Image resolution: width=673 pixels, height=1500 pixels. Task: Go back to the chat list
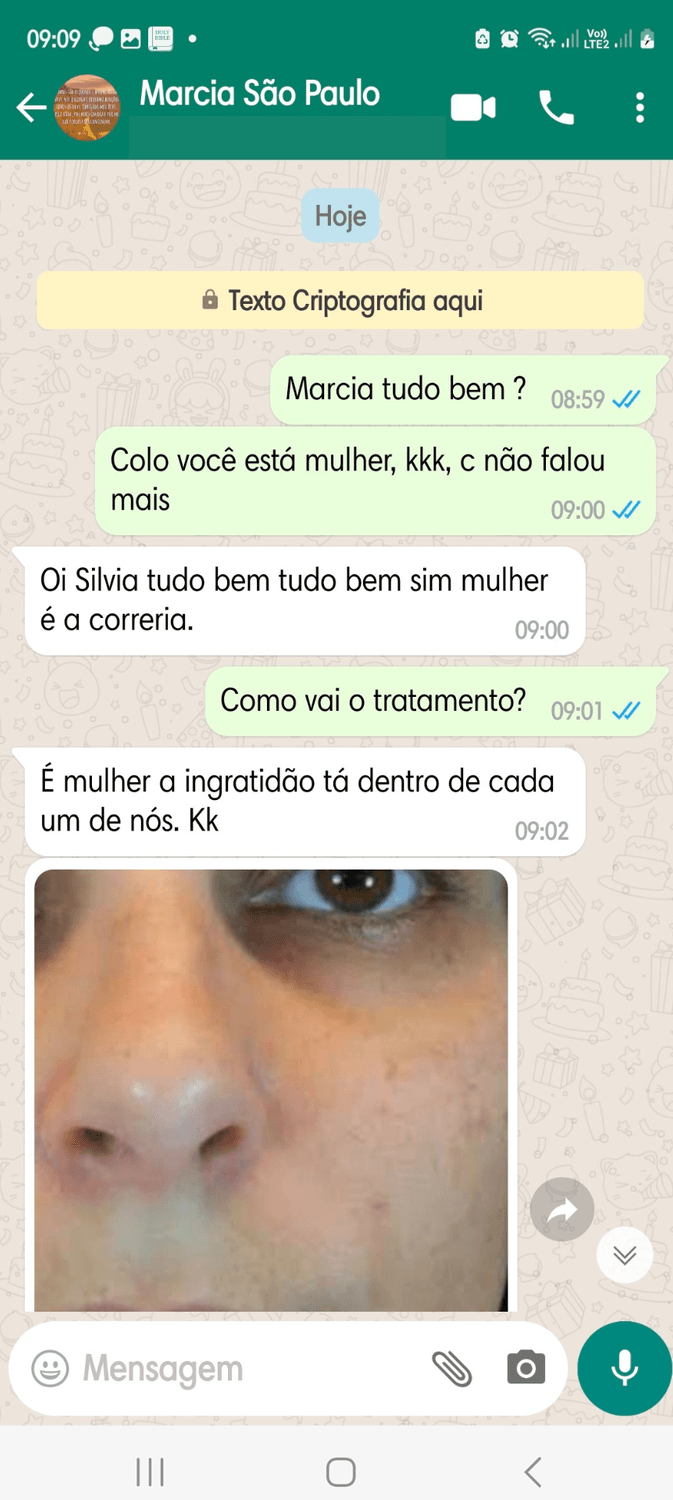tap(31, 108)
